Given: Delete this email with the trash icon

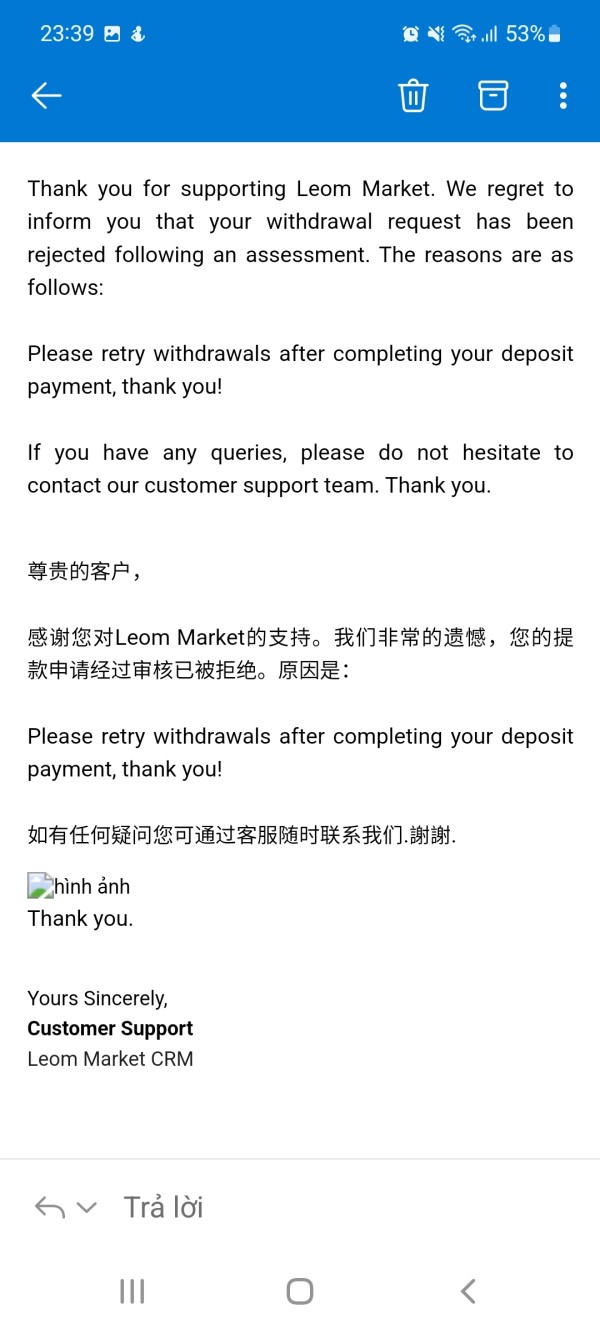Looking at the screenshot, I should click(413, 95).
